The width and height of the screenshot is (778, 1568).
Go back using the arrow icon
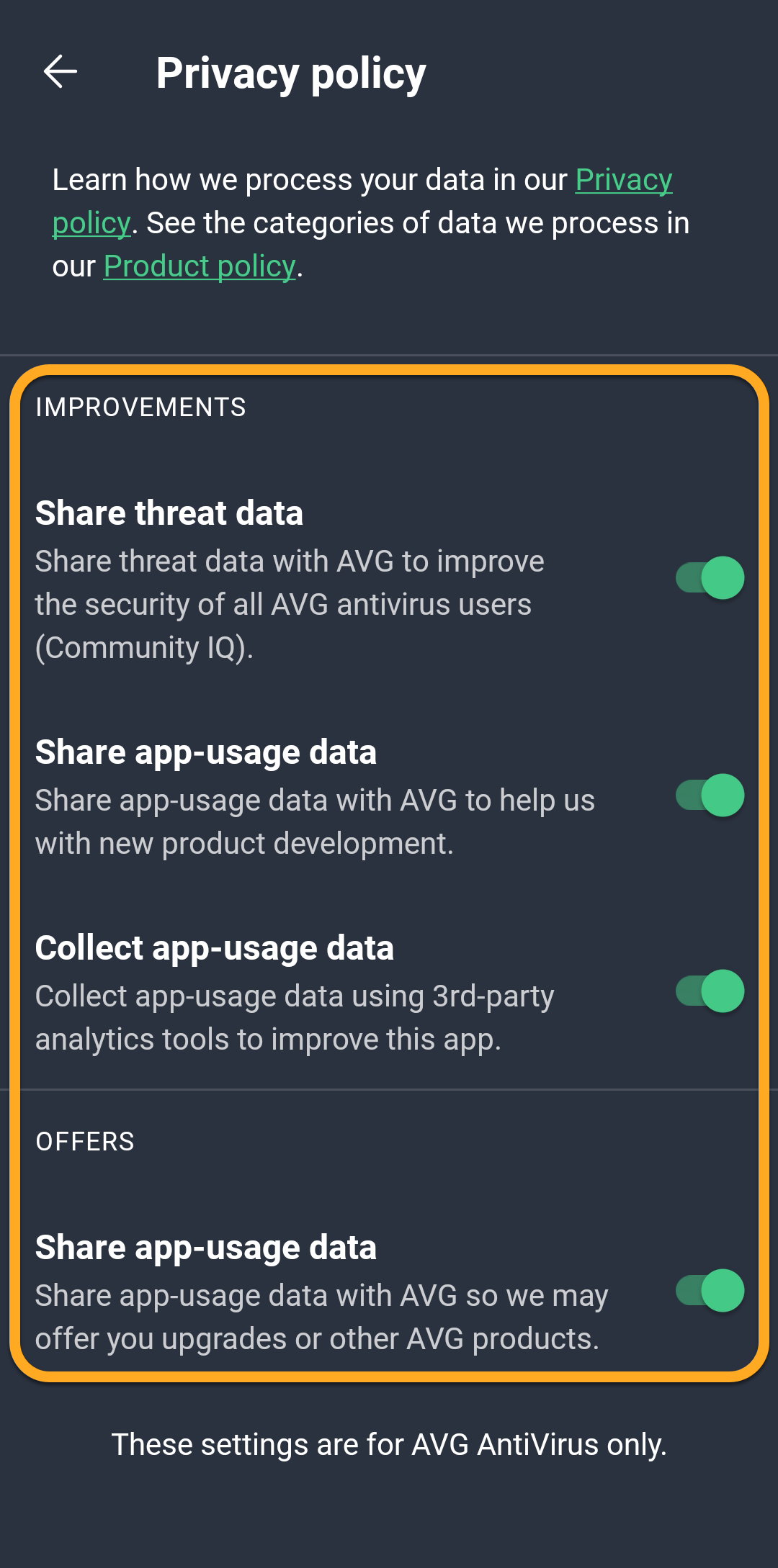(61, 72)
